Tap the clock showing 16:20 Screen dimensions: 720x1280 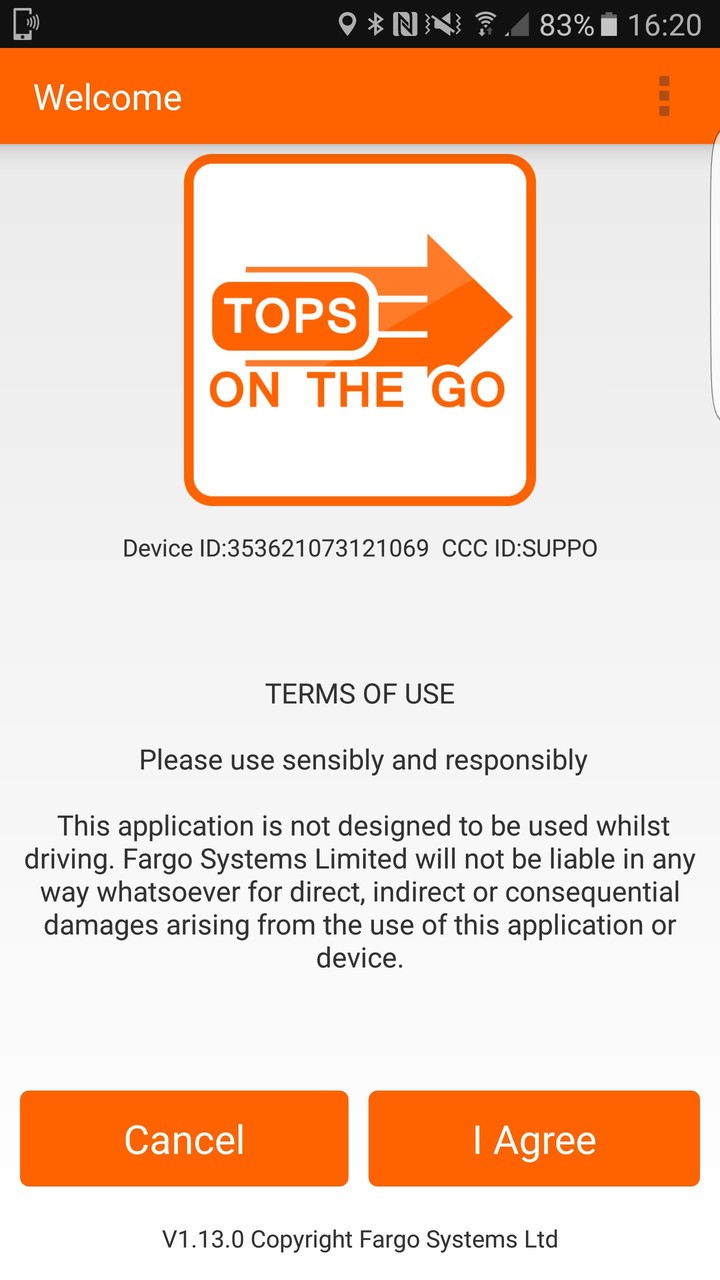pos(666,24)
